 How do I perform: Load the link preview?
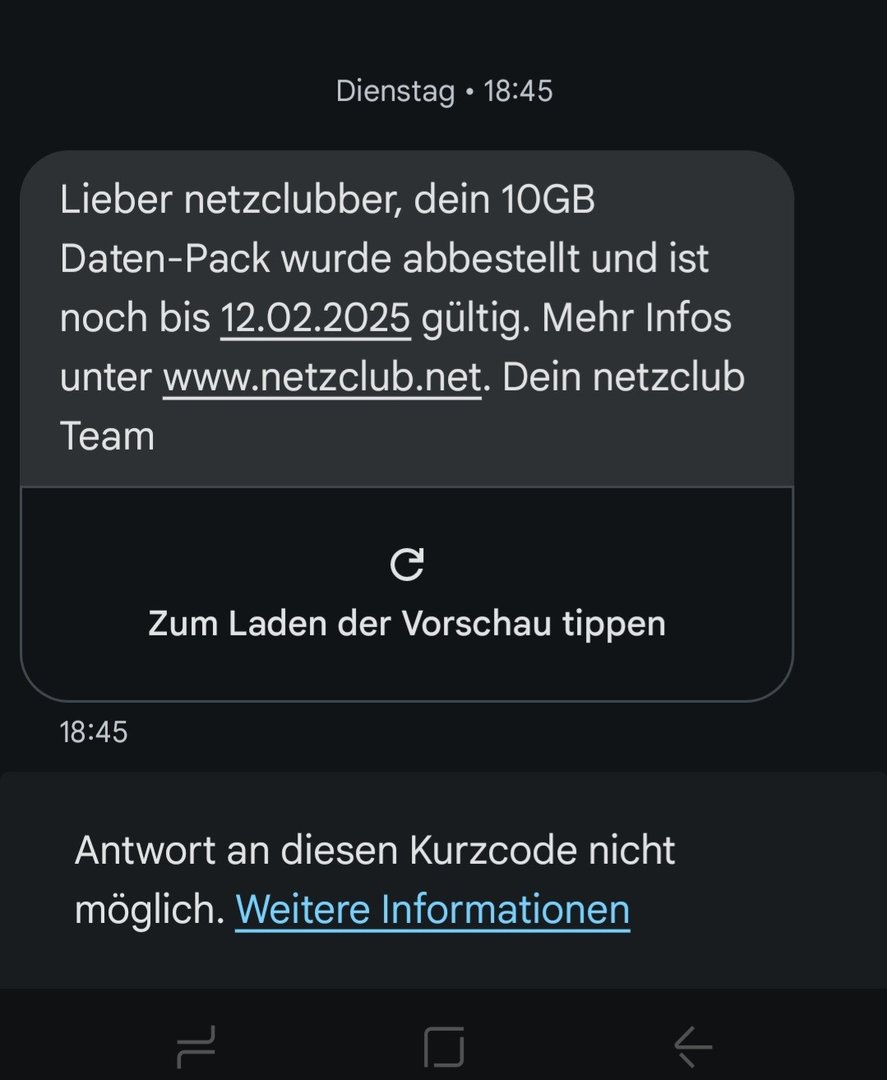point(406,593)
